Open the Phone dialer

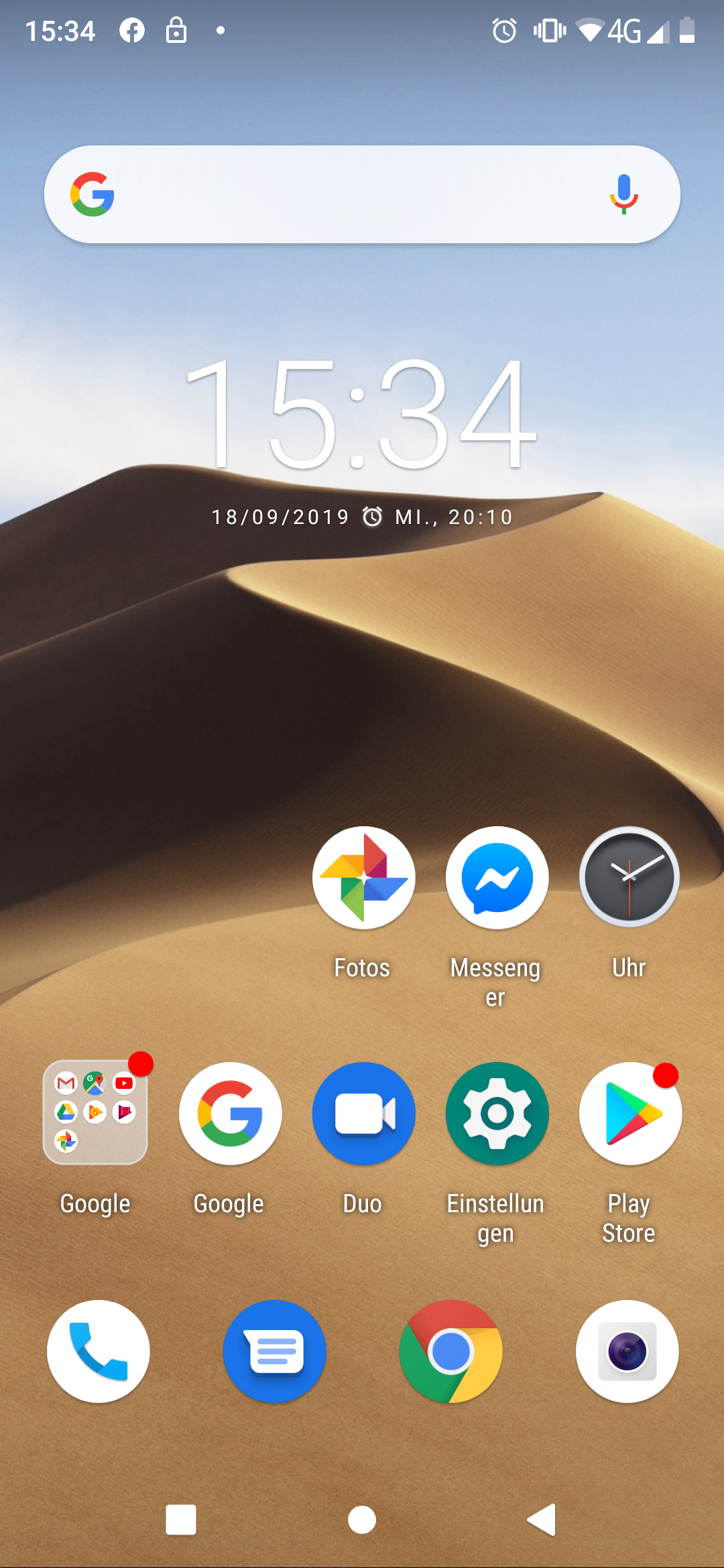pyautogui.click(x=99, y=1352)
